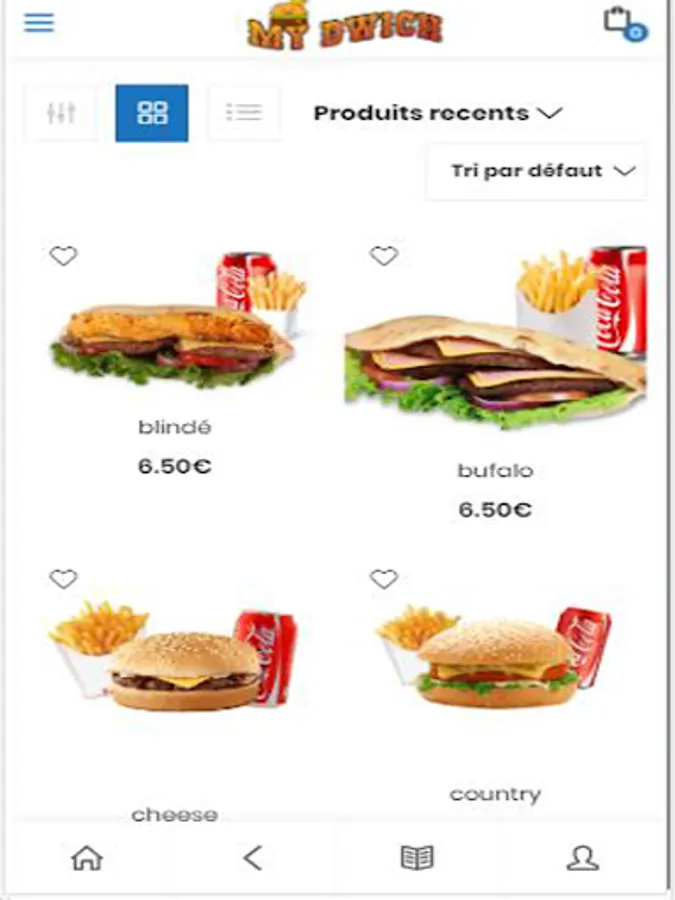The width and height of the screenshot is (675, 900).
Task: Open the filter options
Action: point(61,113)
